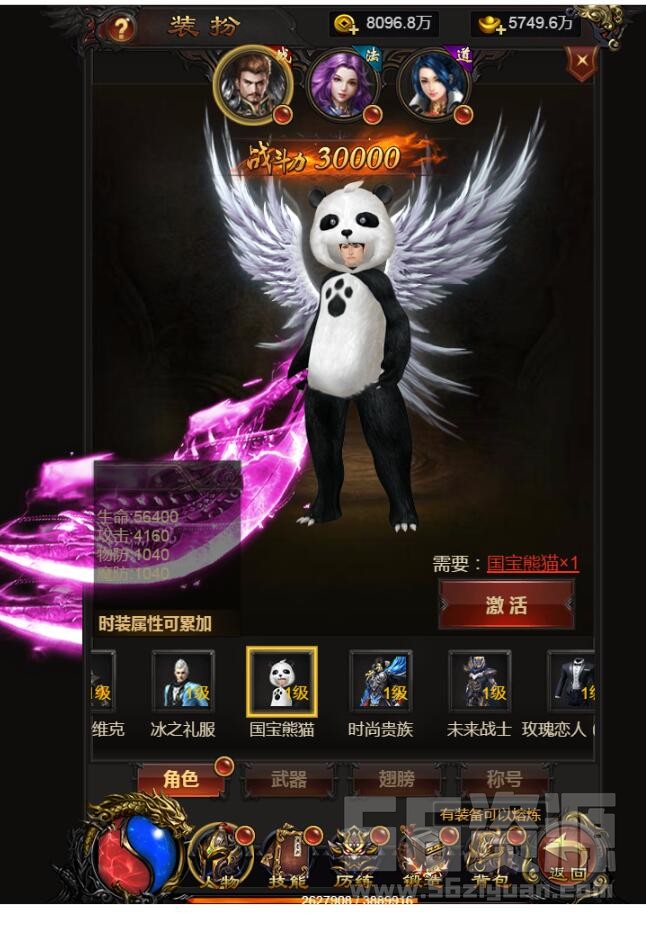Open the help question mark icon

[x=121, y=27]
